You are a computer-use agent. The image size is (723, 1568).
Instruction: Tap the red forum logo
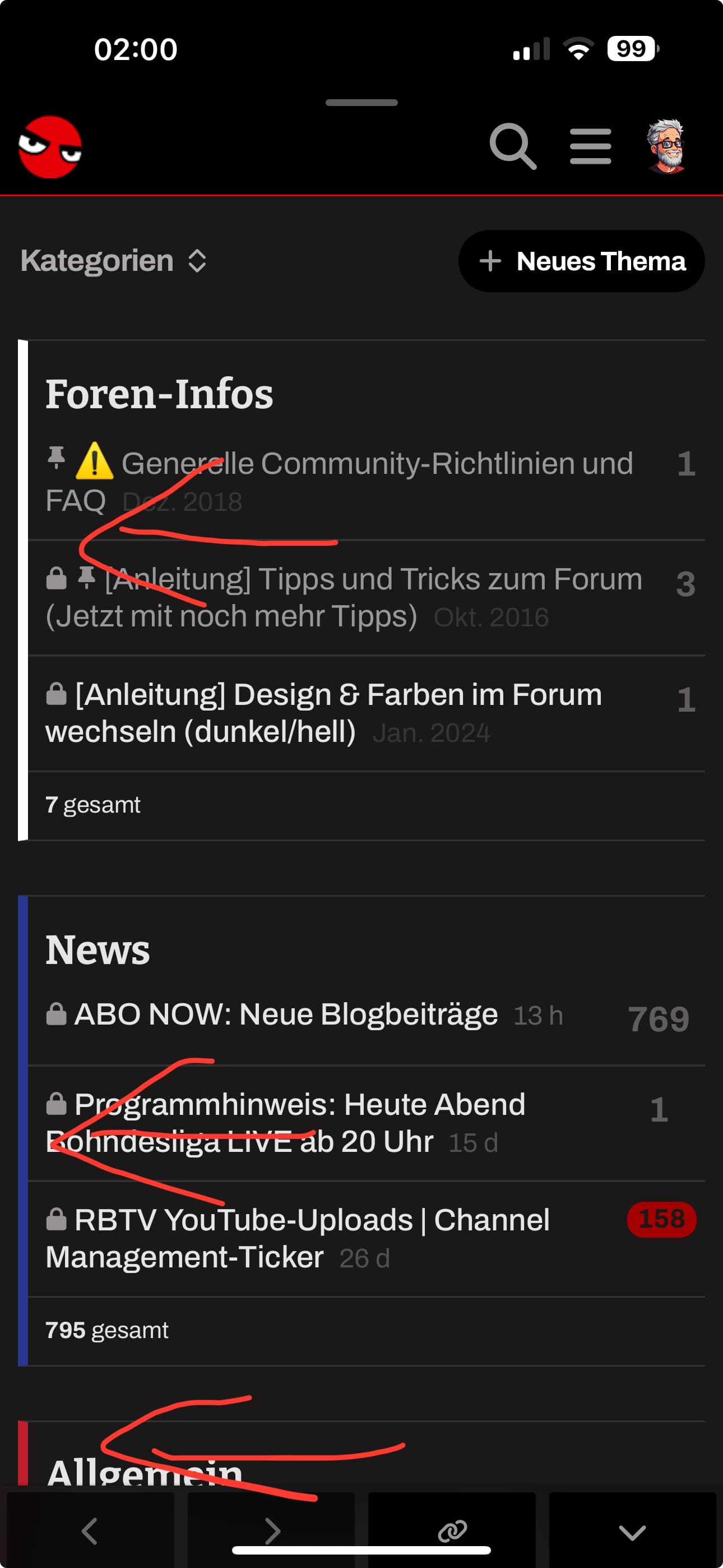50,147
